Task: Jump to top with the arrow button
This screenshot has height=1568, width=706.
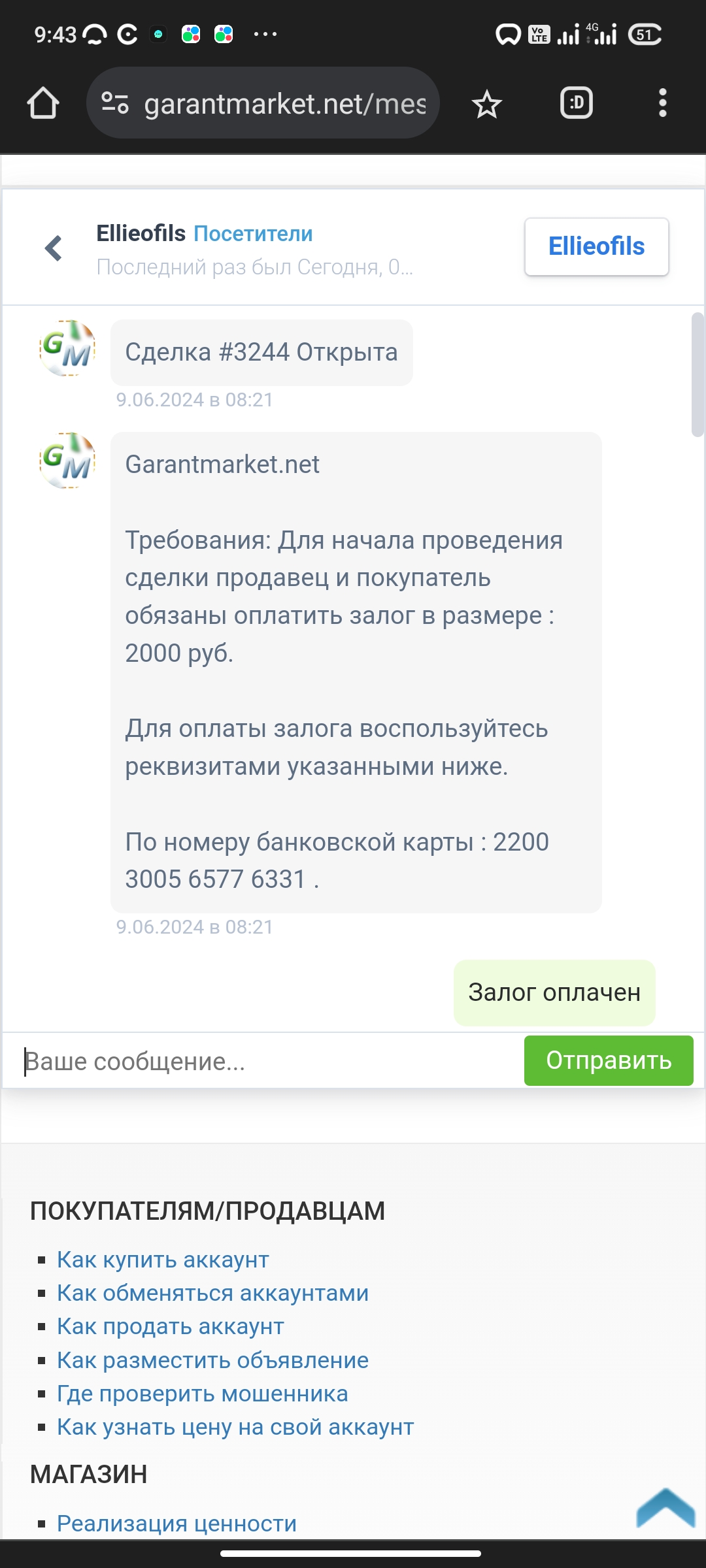Action: click(665, 1508)
